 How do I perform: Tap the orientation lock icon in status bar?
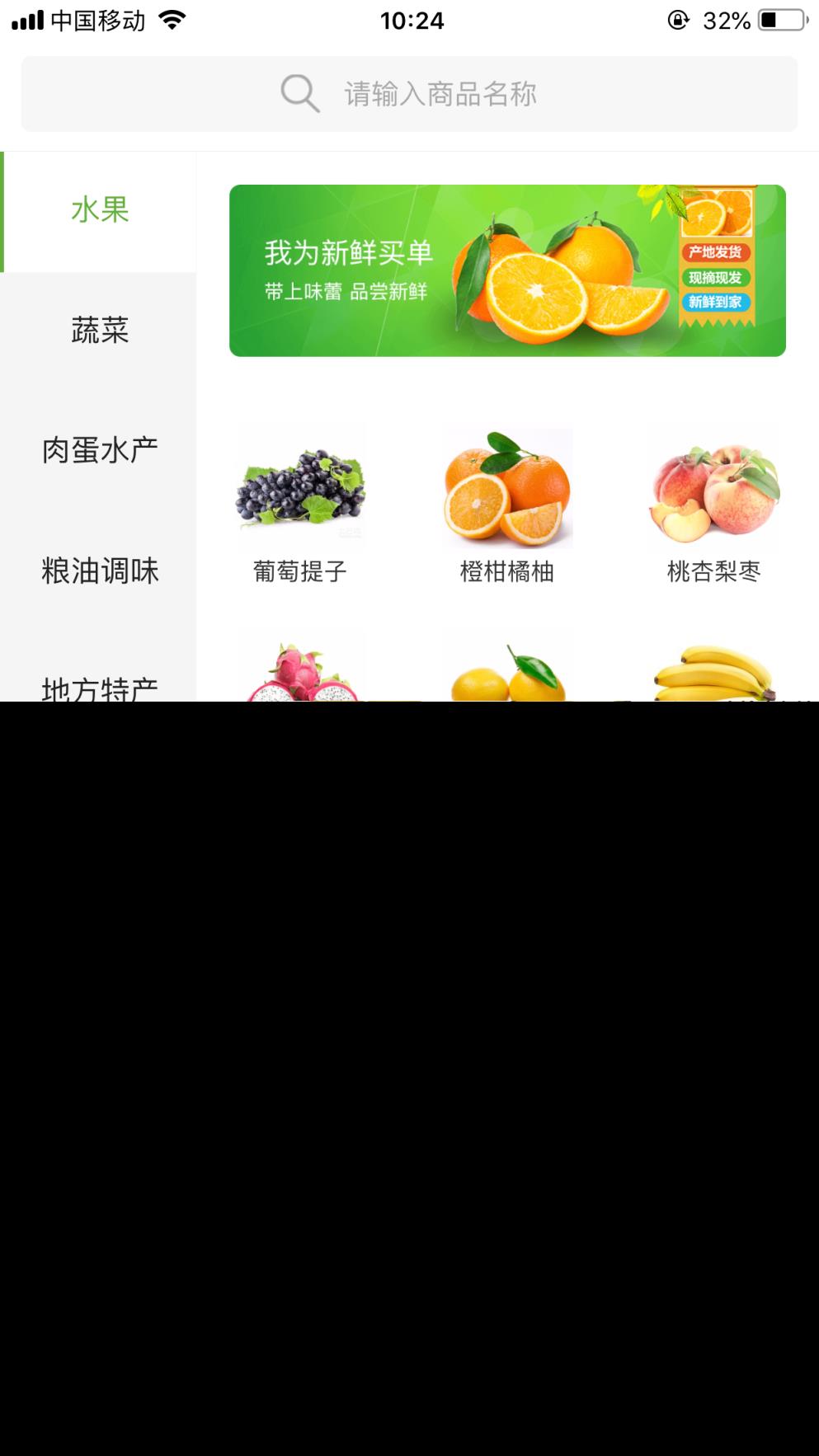tap(677, 21)
